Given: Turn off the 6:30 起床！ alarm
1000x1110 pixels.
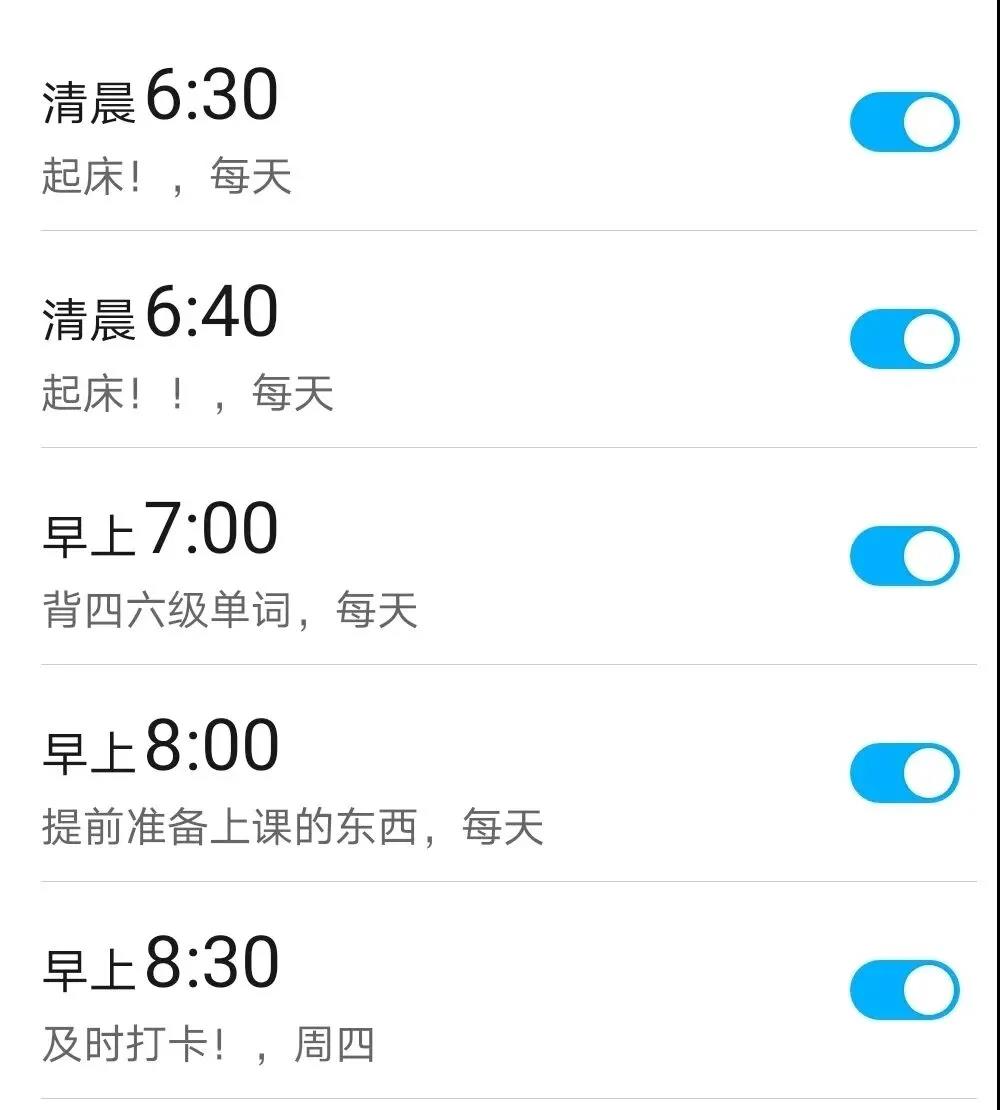Looking at the screenshot, I should coord(904,122).
